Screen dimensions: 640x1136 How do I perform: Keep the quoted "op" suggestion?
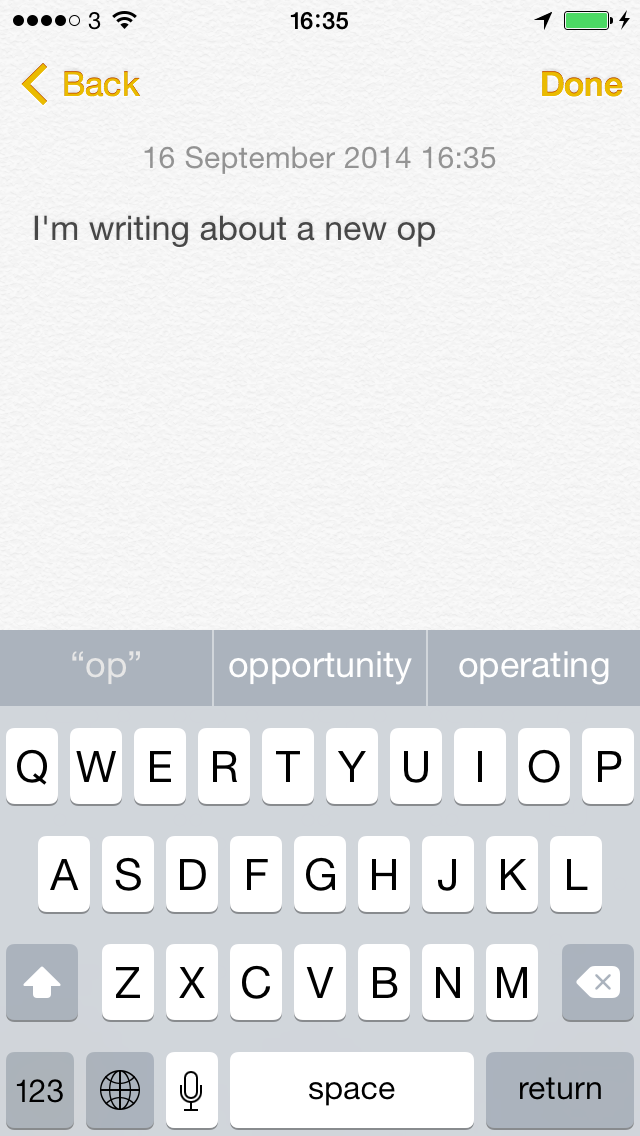click(106, 667)
